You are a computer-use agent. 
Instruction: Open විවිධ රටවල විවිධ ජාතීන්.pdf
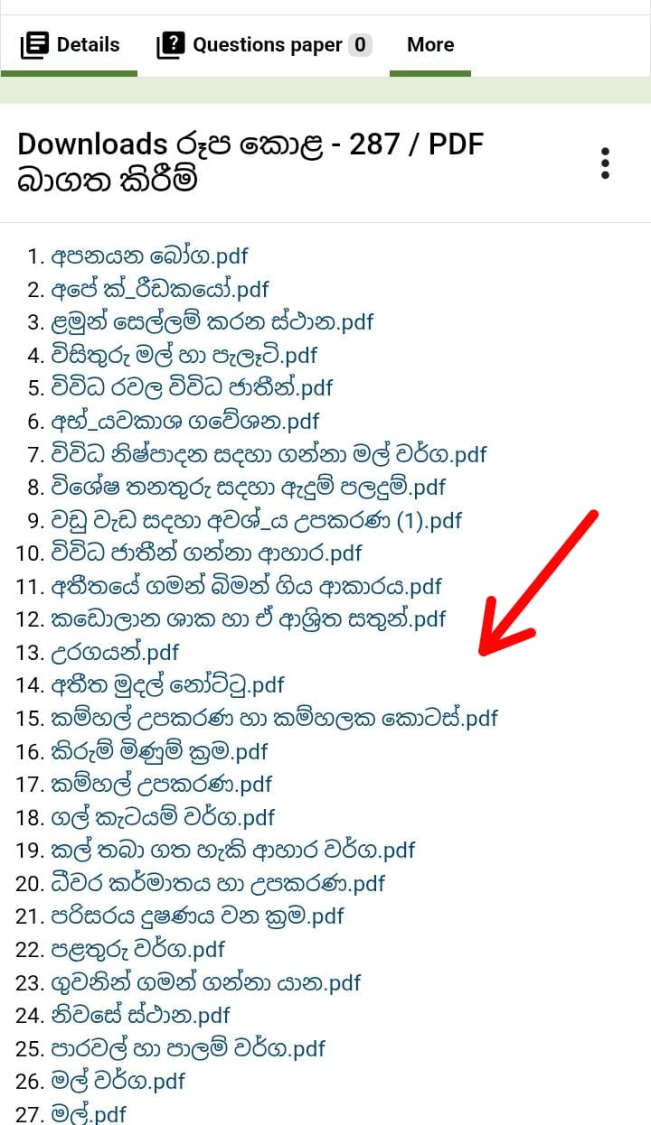(192, 389)
